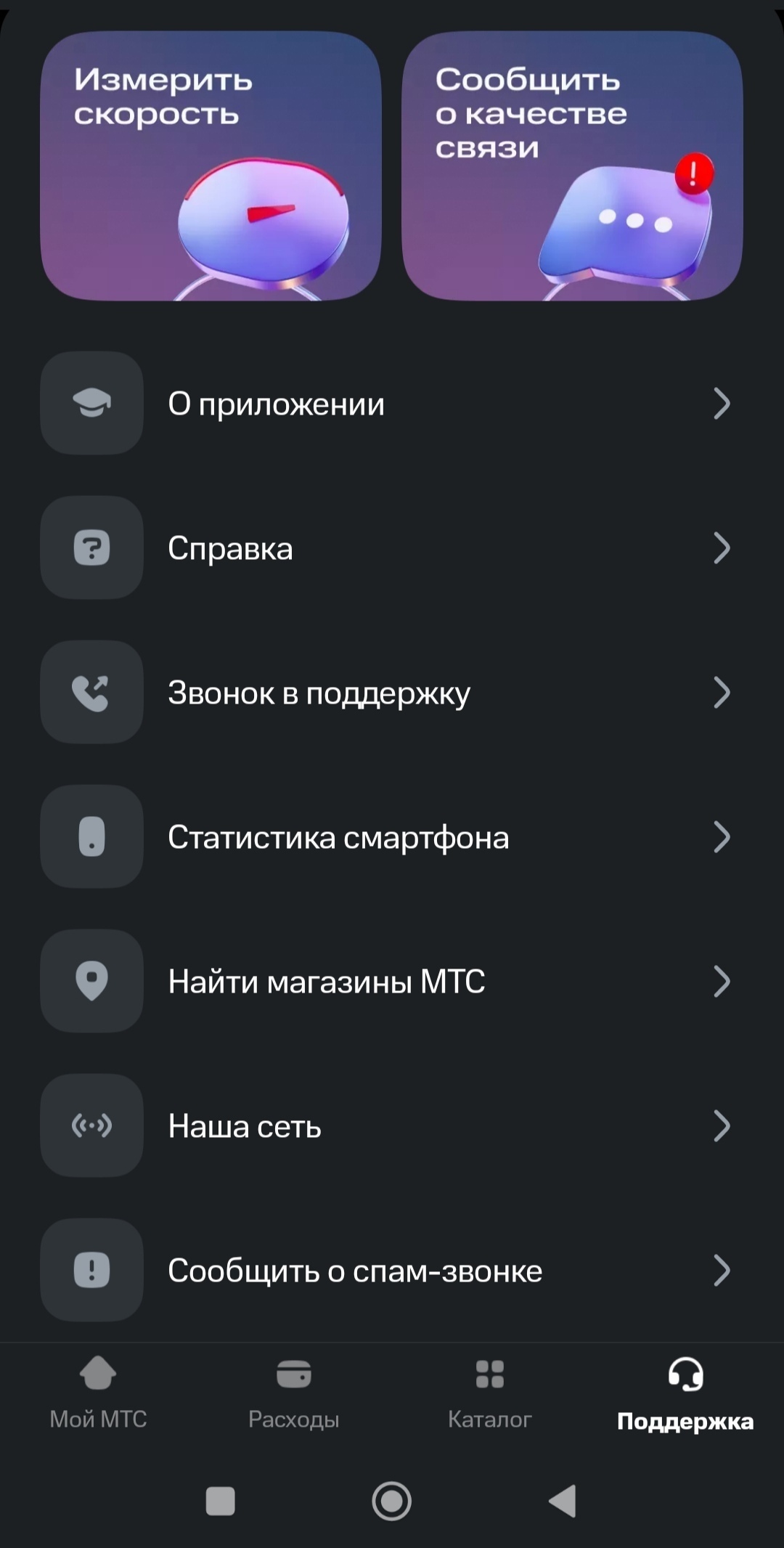This screenshot has width=784, height=1548.
Task: Go to the home screen
Action: [392, 1501]
